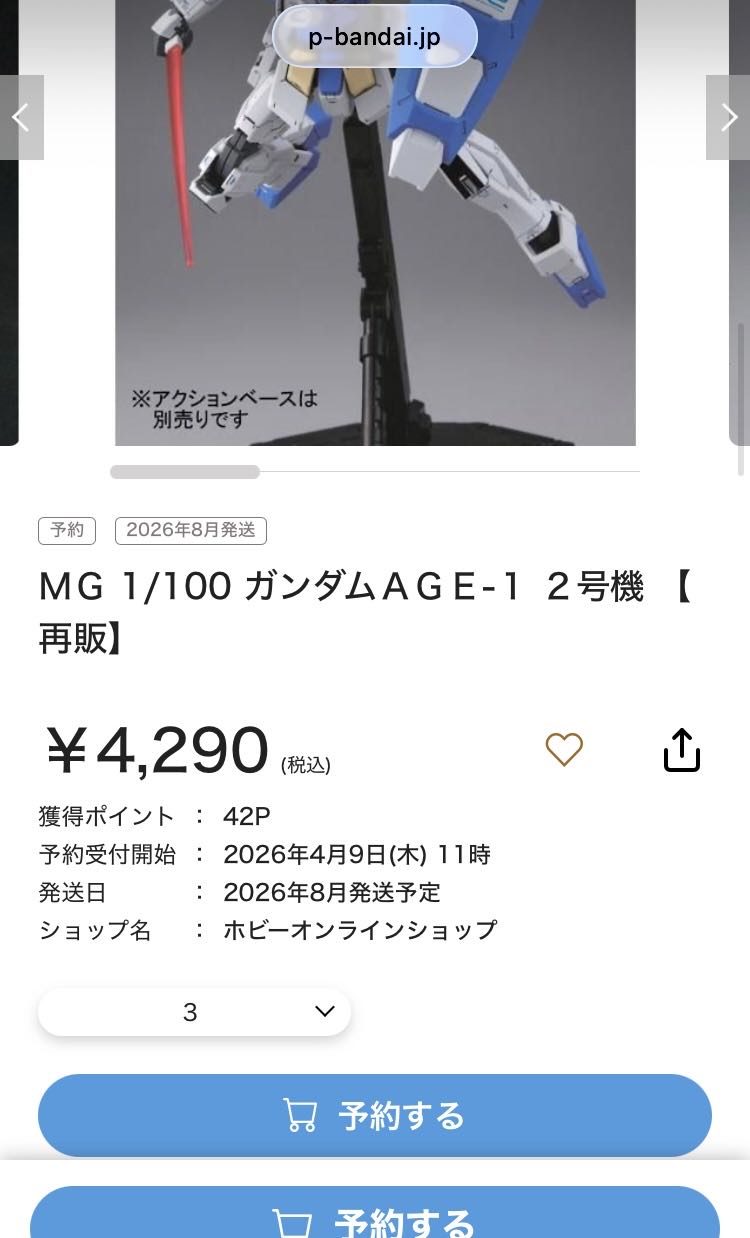Viewport: 750px width, 1238px height.
Task: Show the previous product image
Action: [21, 118]
